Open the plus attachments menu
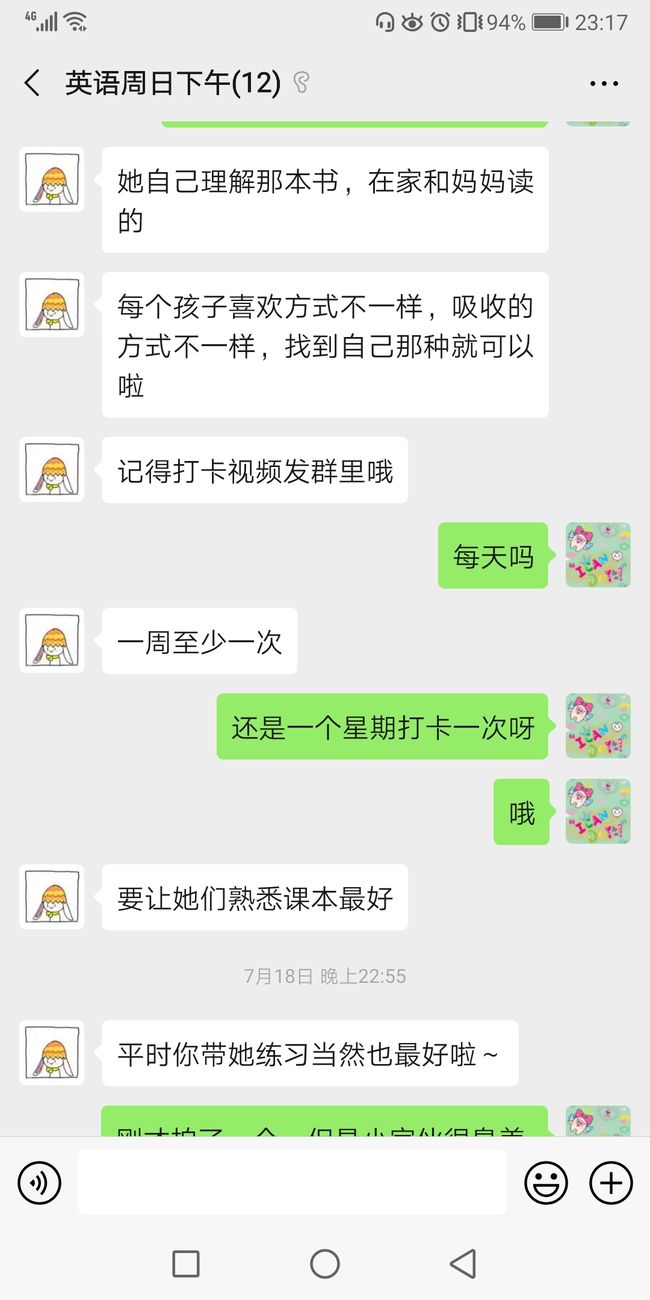The width and height of the screenshot is (650, 1300). point(611,1183)
